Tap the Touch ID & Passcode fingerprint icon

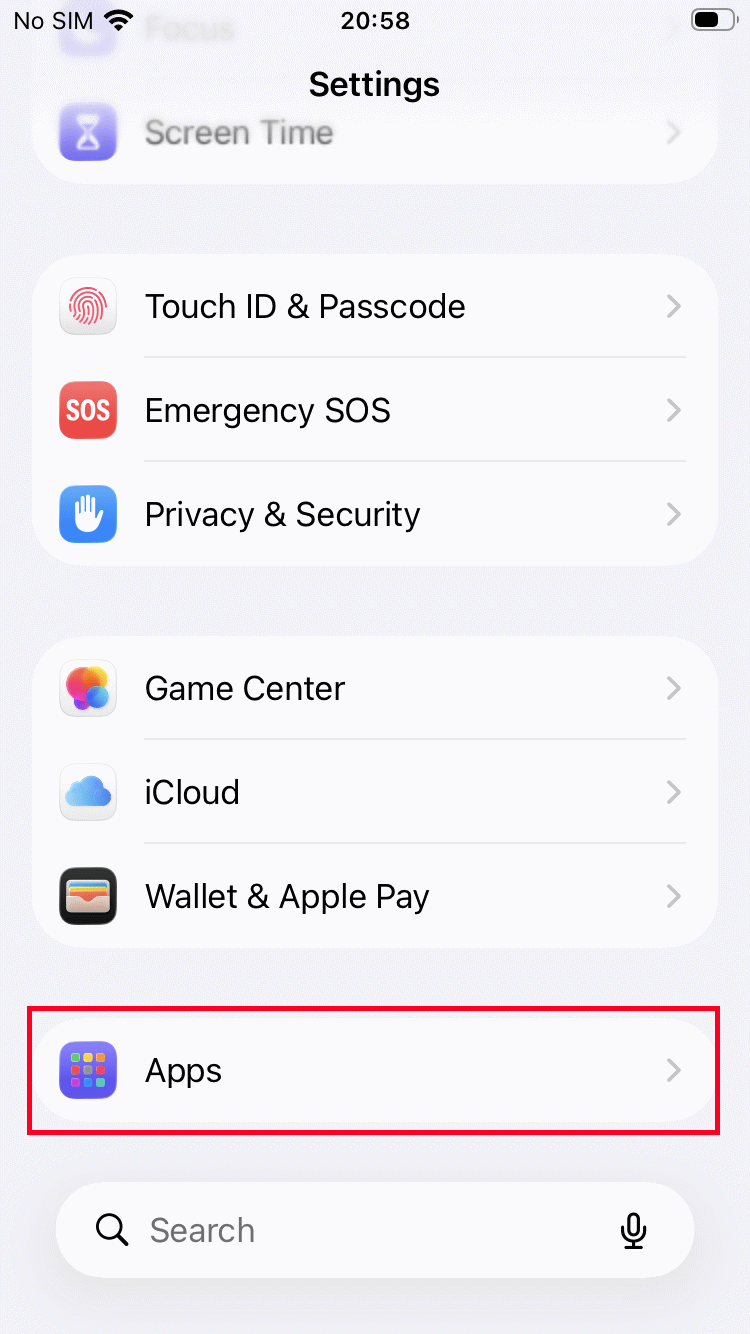click(88, 306)
